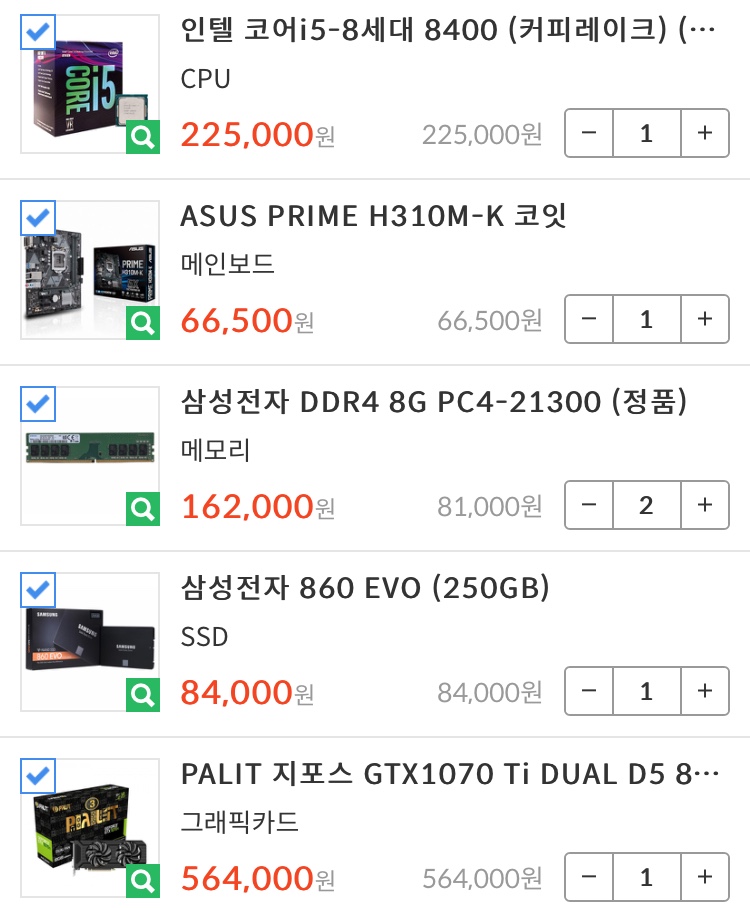This screenshot has width=750, height=908.
Task: Zoom the Samsung 860 EVO product image
Action: coord(143,696)
